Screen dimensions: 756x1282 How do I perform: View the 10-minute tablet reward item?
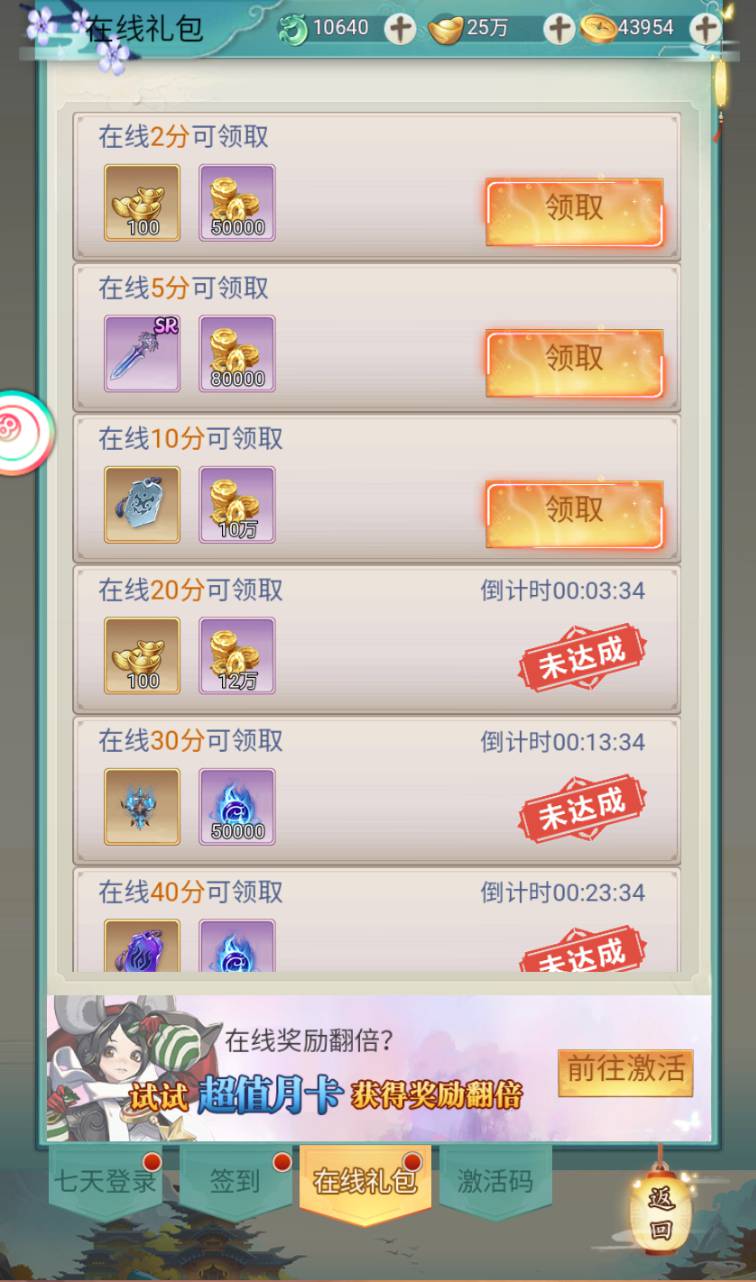pos(142,504)
